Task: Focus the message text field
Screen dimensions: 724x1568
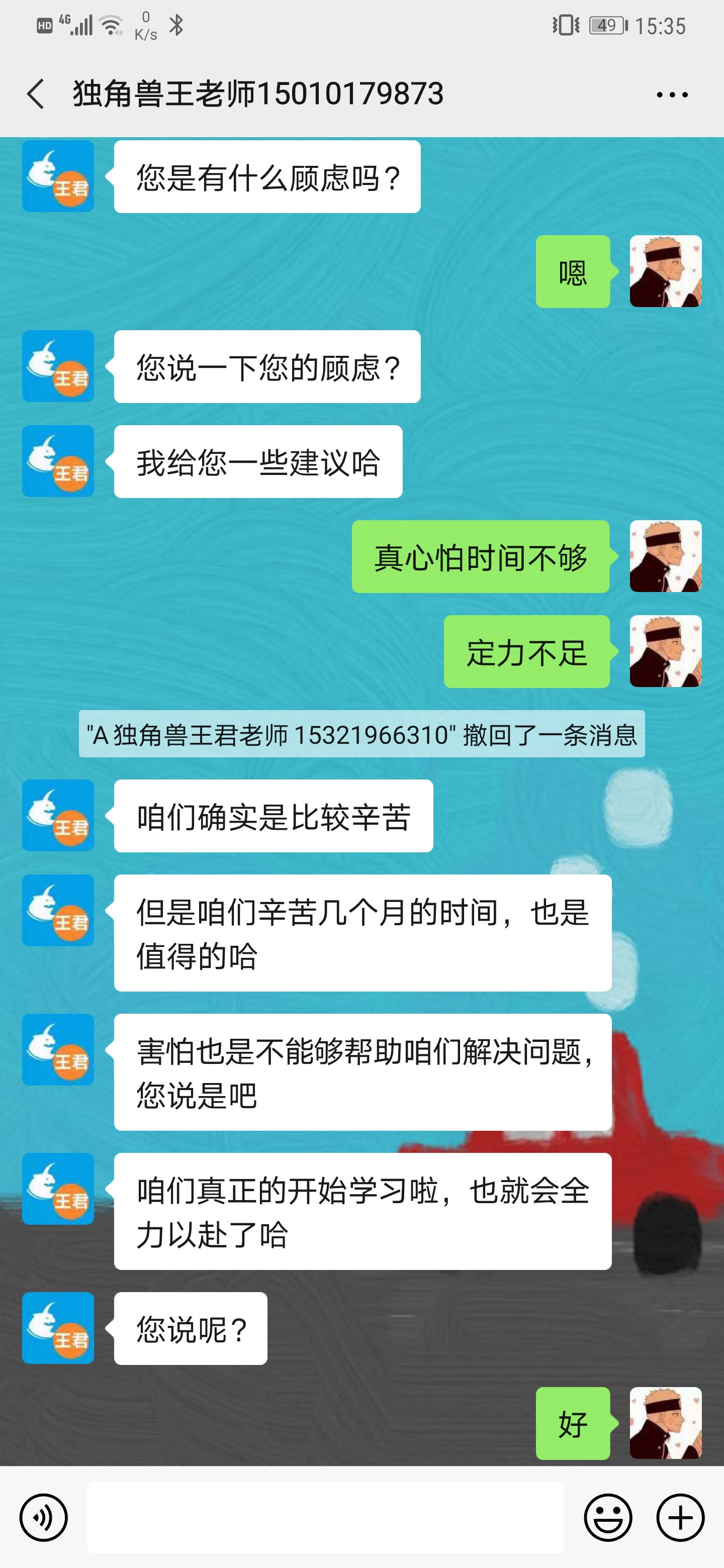Action: click(x=325, y=1517)
